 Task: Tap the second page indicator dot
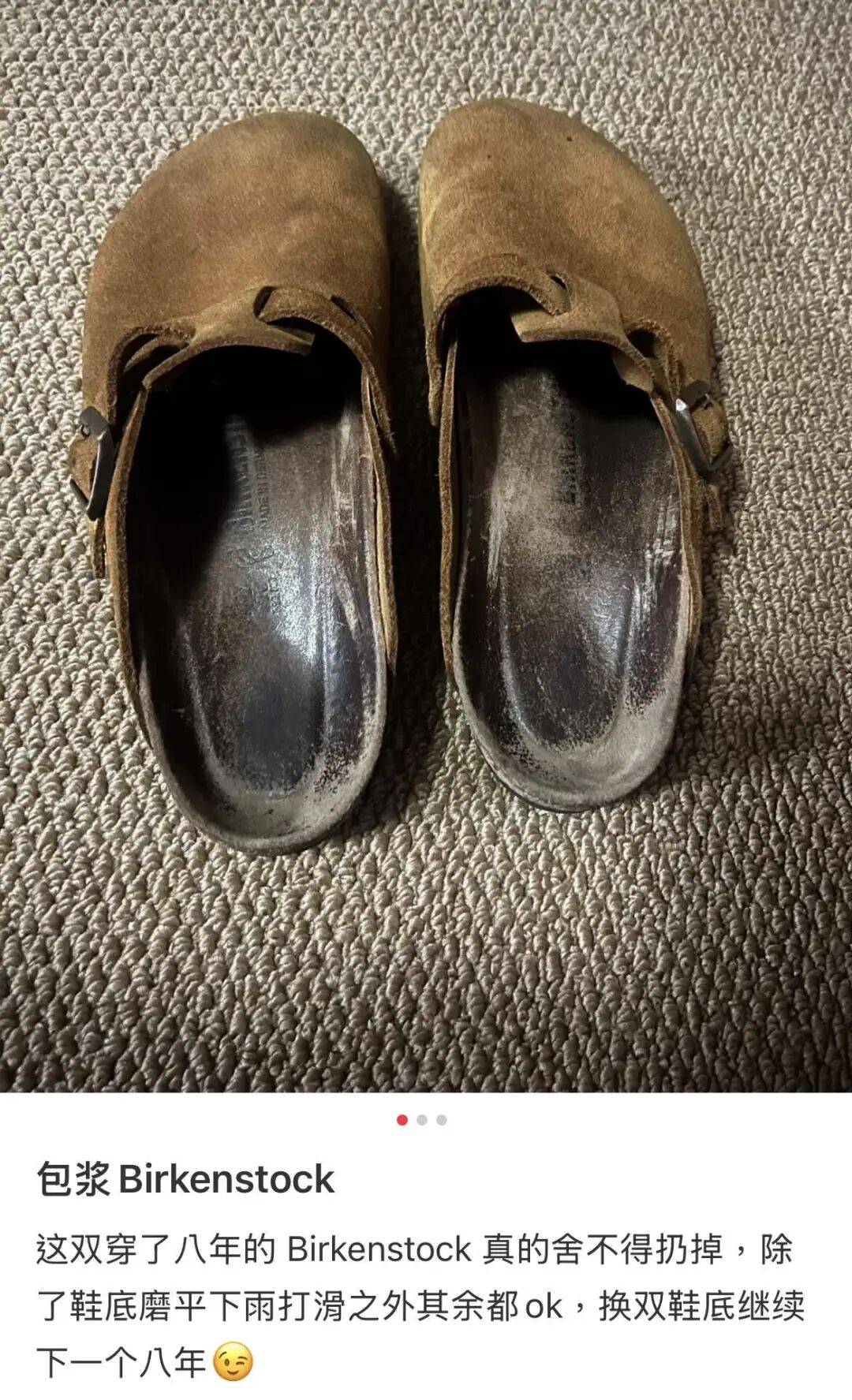point(422,1120)
